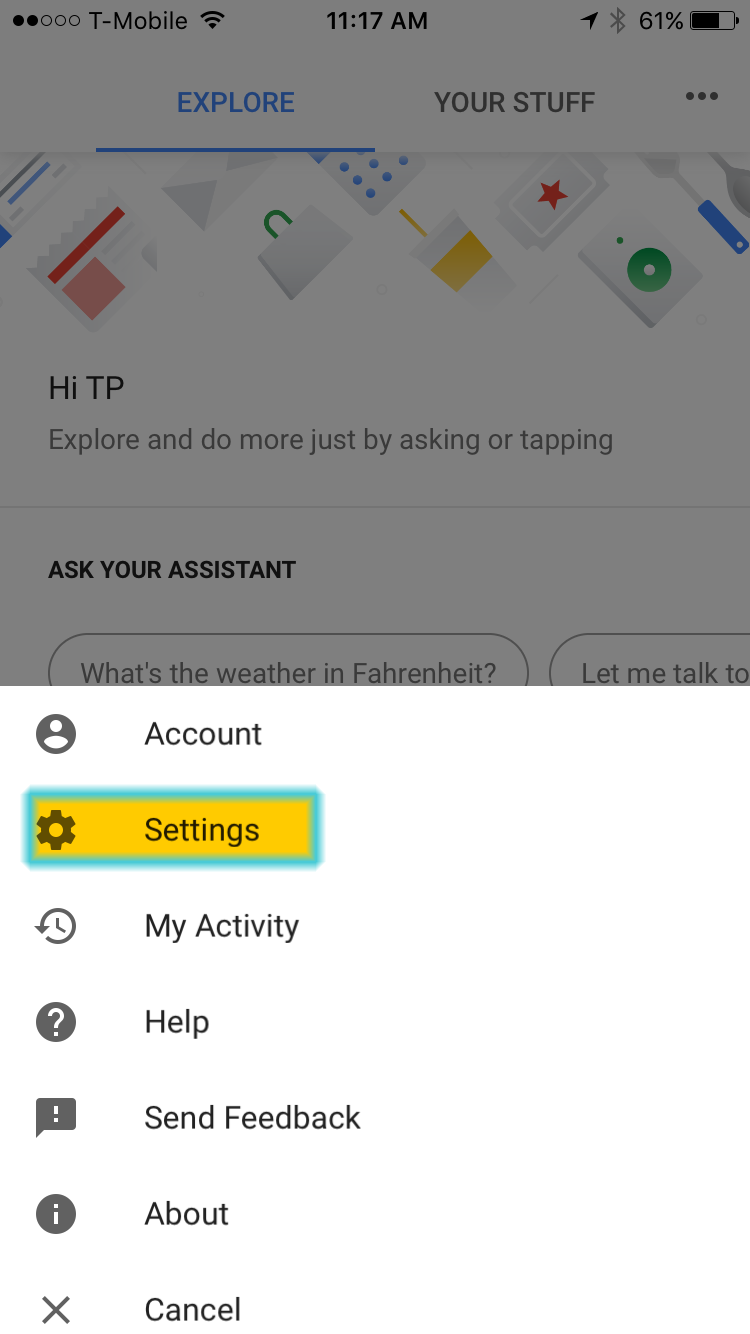
Task: Open the About item
Action: click(375, 1214)
